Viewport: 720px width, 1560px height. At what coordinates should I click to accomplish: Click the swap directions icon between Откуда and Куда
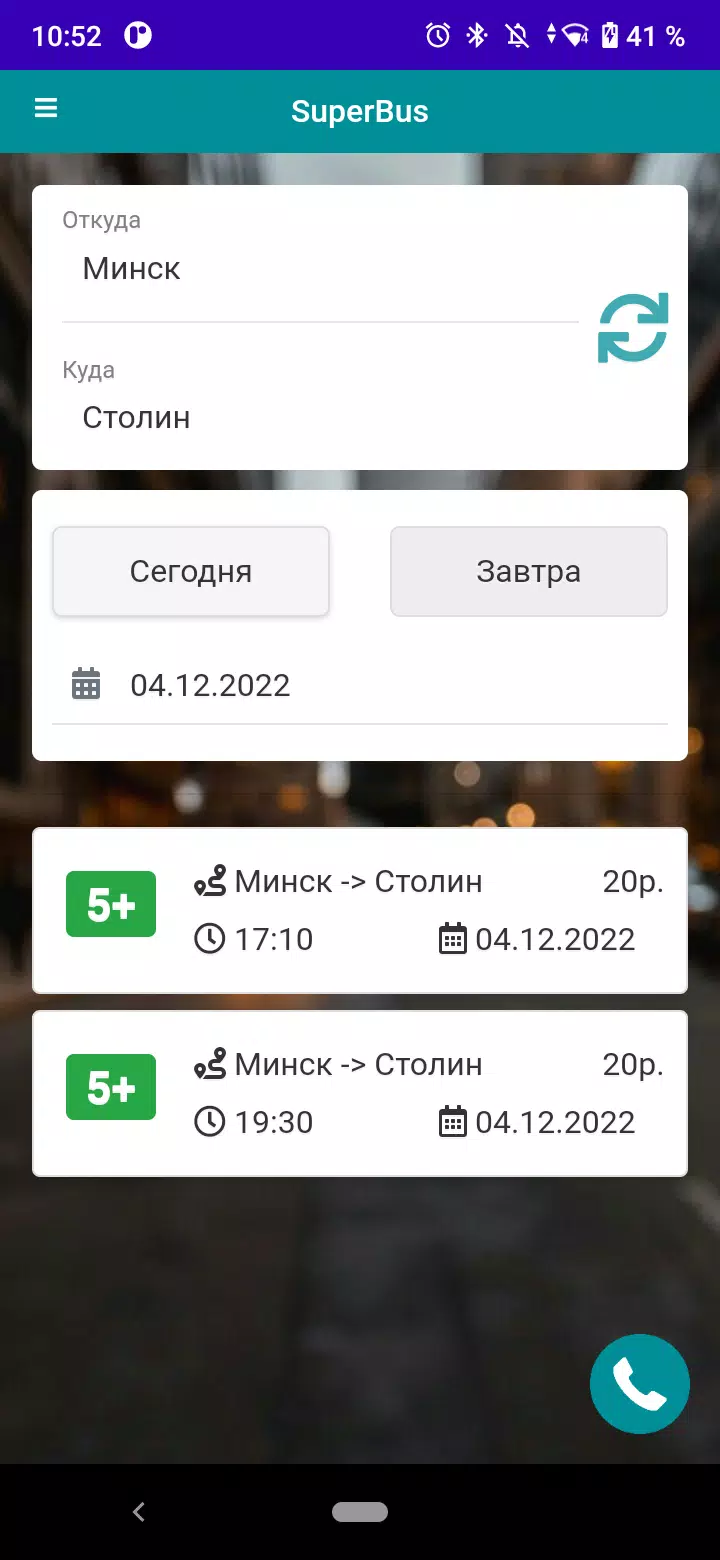pyautogui.click(x=633, y=327)
